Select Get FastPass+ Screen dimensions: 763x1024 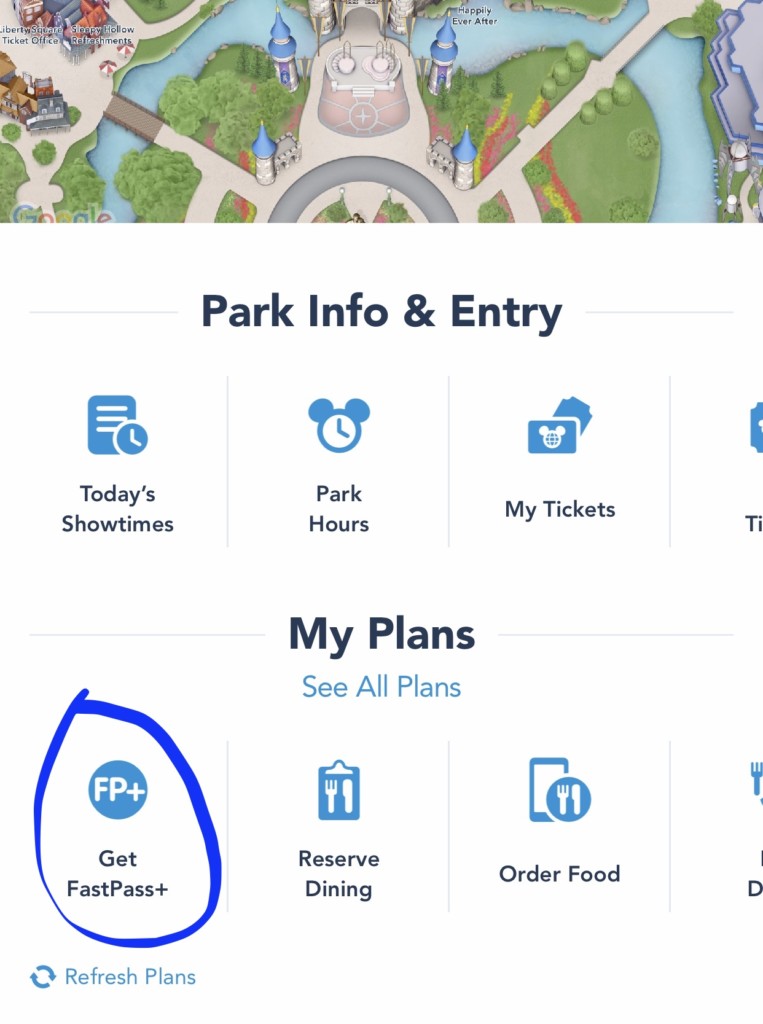[x=117, y=828]
